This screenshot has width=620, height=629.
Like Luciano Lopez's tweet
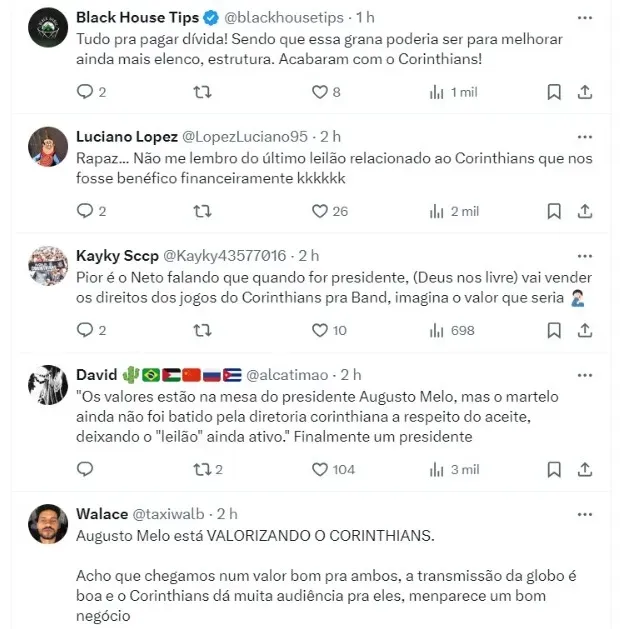coord(320,211)
